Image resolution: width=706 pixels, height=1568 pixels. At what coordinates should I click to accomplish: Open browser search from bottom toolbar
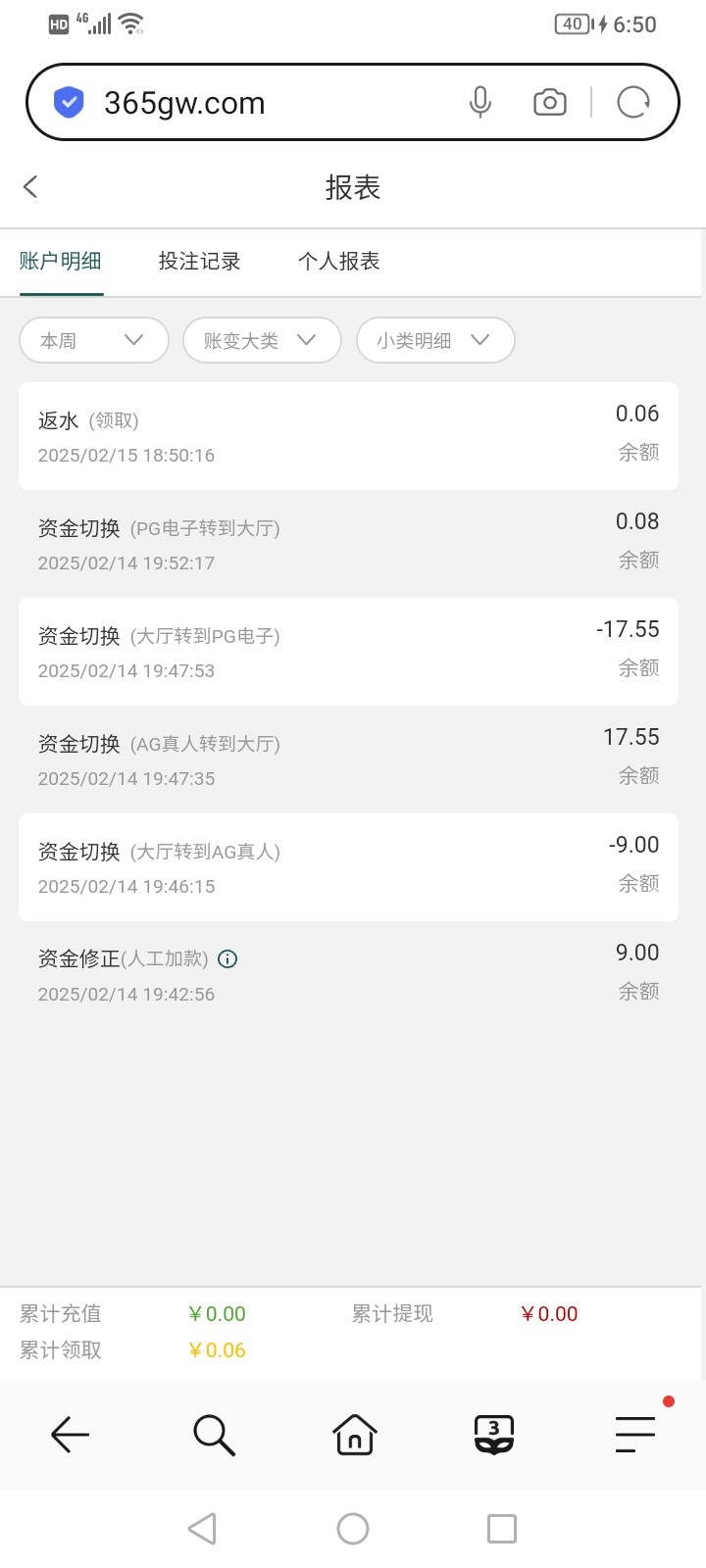(x=213, y=1435)
